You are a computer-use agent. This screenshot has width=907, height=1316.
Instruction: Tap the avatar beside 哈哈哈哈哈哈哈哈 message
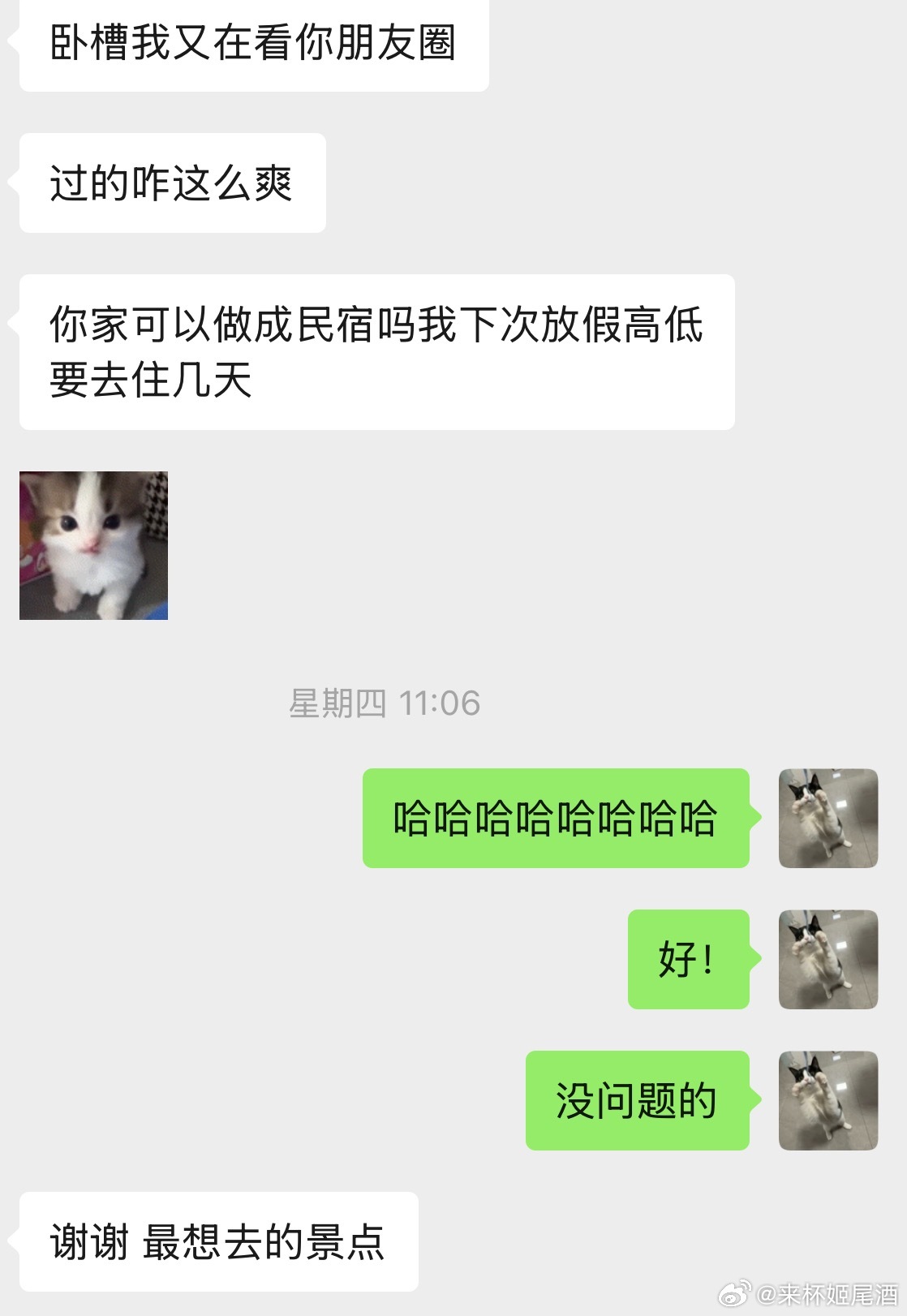tap(827, 818)
